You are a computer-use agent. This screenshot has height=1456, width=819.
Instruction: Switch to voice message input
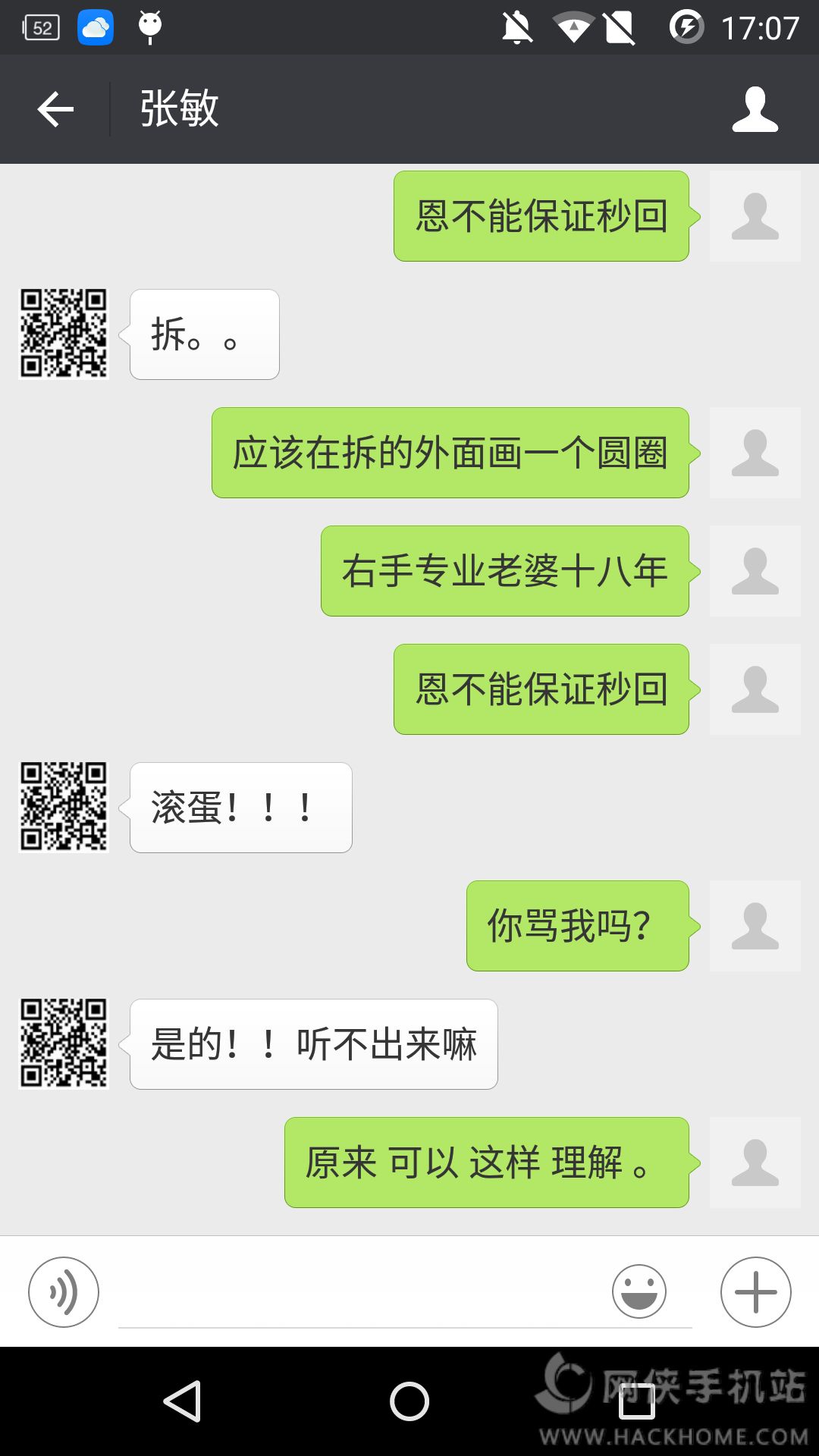[64, 1291]
